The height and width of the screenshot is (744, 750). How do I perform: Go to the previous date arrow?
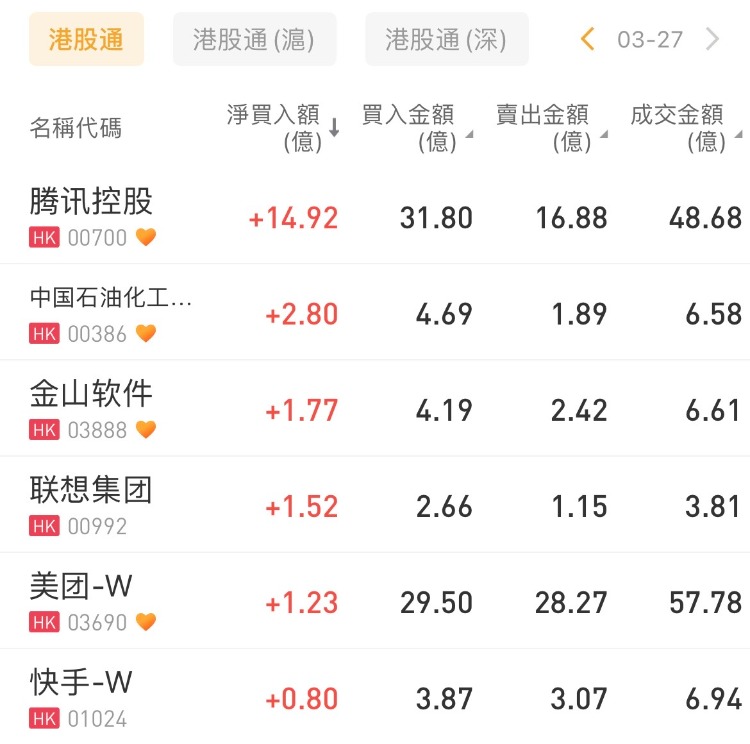click(588, 40)
